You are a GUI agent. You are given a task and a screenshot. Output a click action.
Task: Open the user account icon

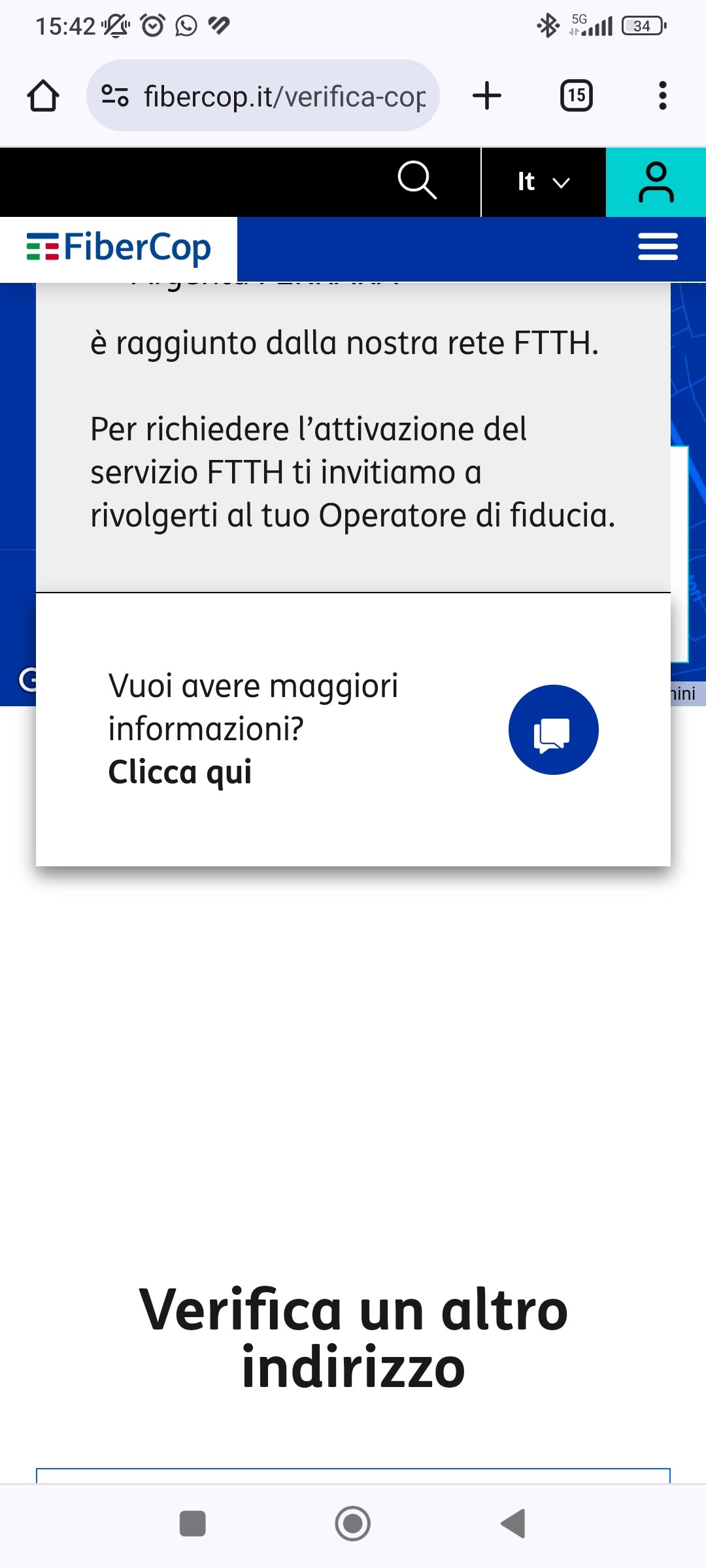tap(656, 182)
